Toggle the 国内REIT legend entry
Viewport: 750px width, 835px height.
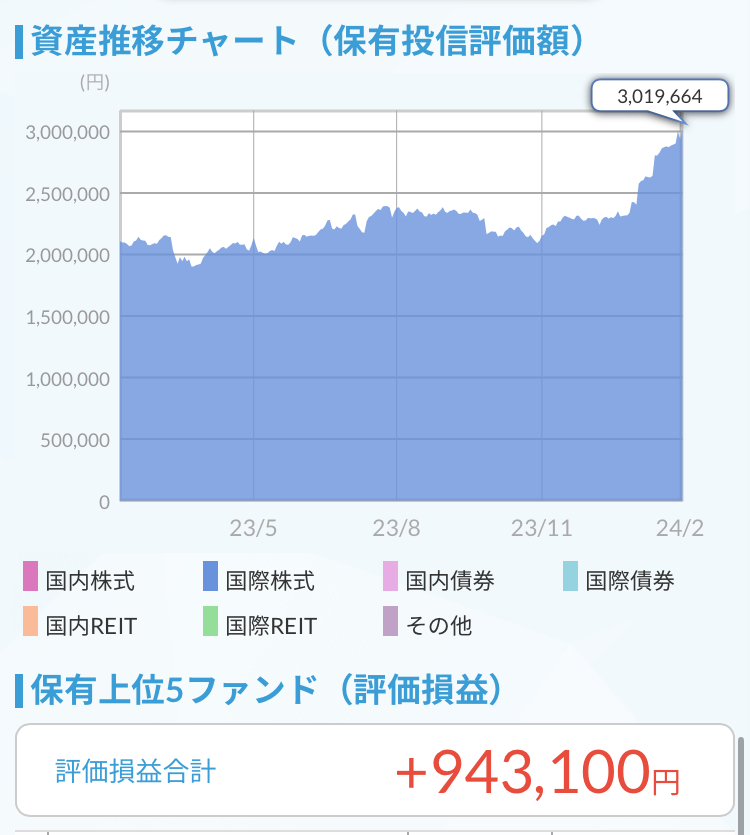[80, 626]
